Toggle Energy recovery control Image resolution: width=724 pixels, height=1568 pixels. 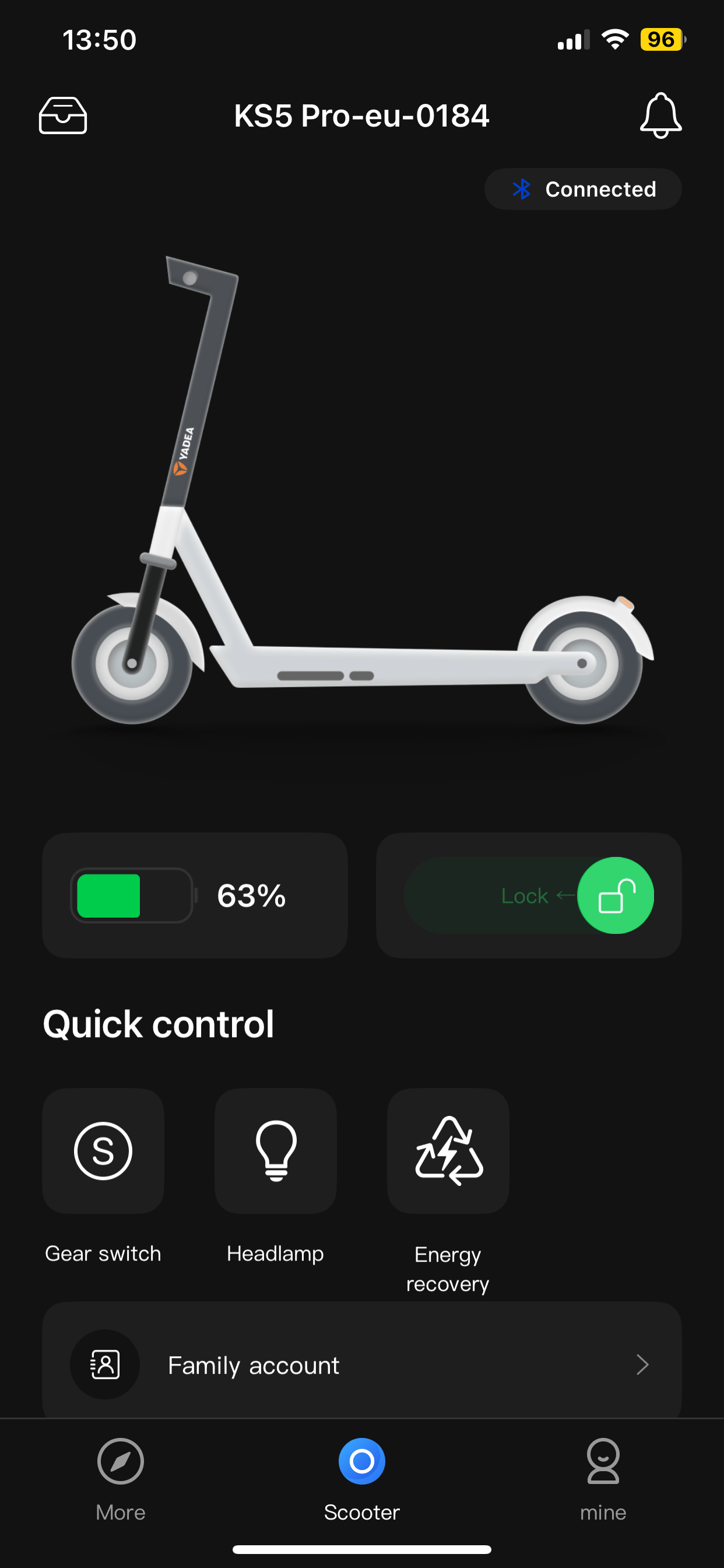point(448,1150)
